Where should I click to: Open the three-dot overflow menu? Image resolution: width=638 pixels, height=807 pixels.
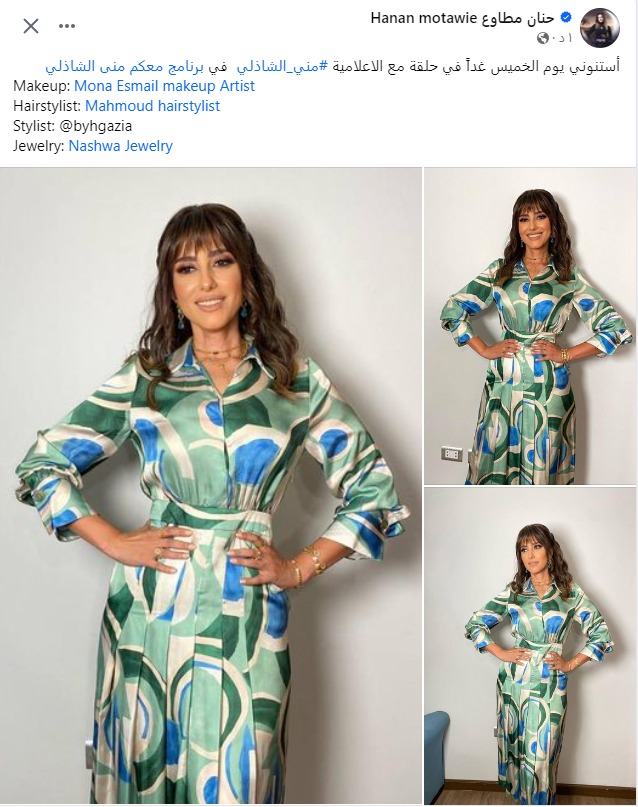(x=68, y=26)
